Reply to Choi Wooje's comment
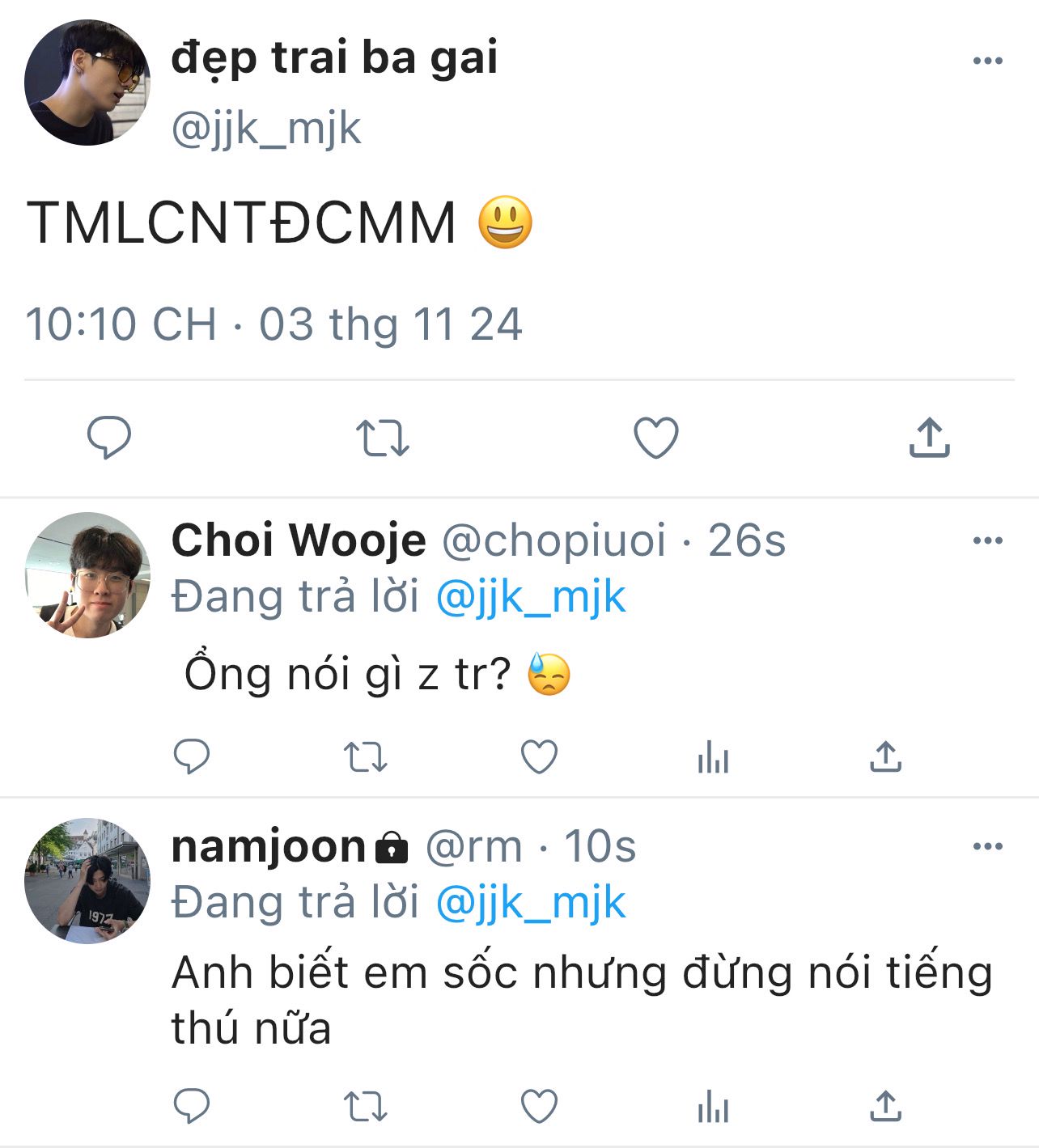1039x1148 pixels. [192, 757]
